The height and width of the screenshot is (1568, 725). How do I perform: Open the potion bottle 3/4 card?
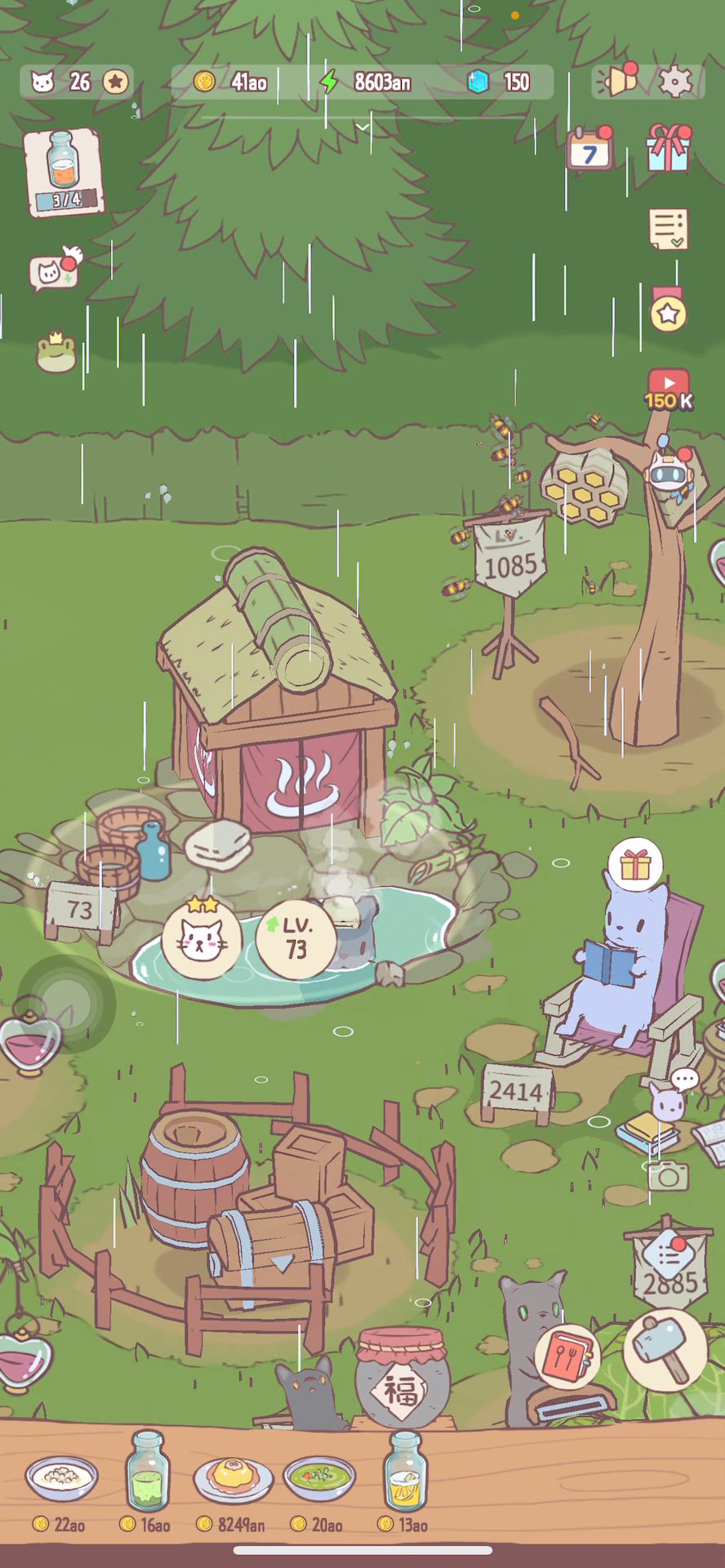[x=64, y=172]
